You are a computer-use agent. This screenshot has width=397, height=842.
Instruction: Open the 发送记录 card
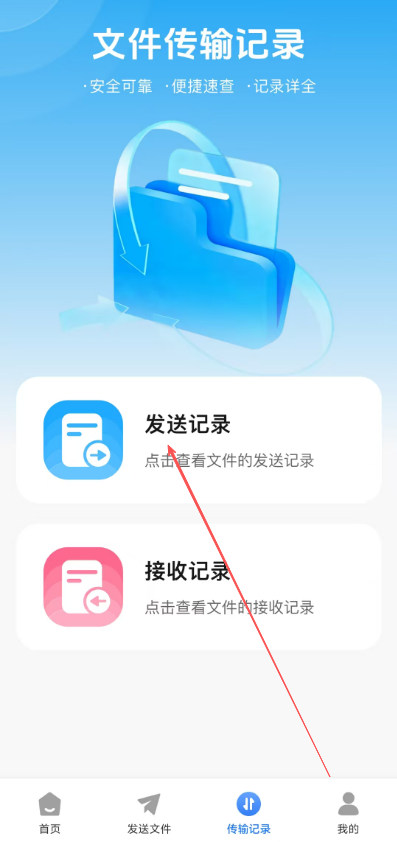click(x=198, y=440)
